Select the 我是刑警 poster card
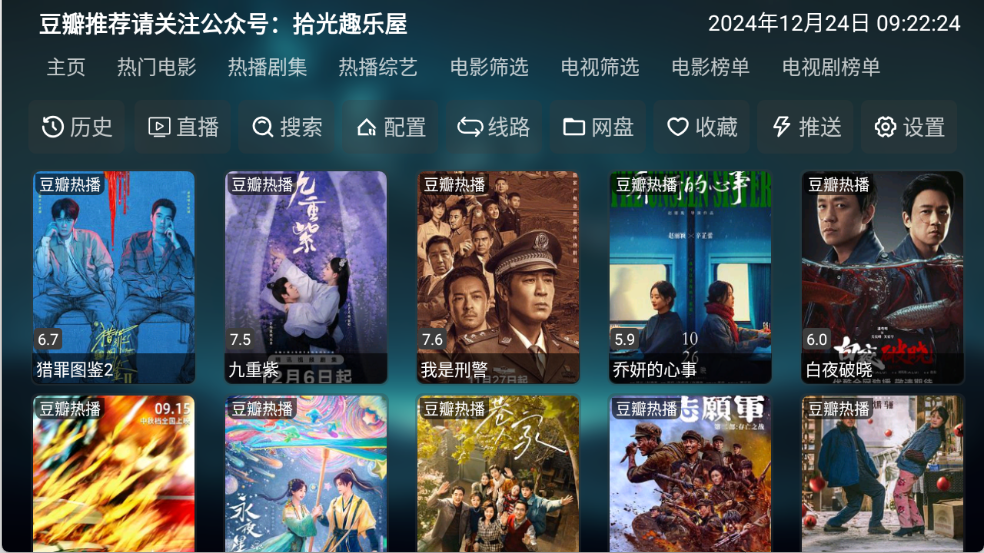Image resolution: width=984 pixels, height=553 pixels. (498, 277)
